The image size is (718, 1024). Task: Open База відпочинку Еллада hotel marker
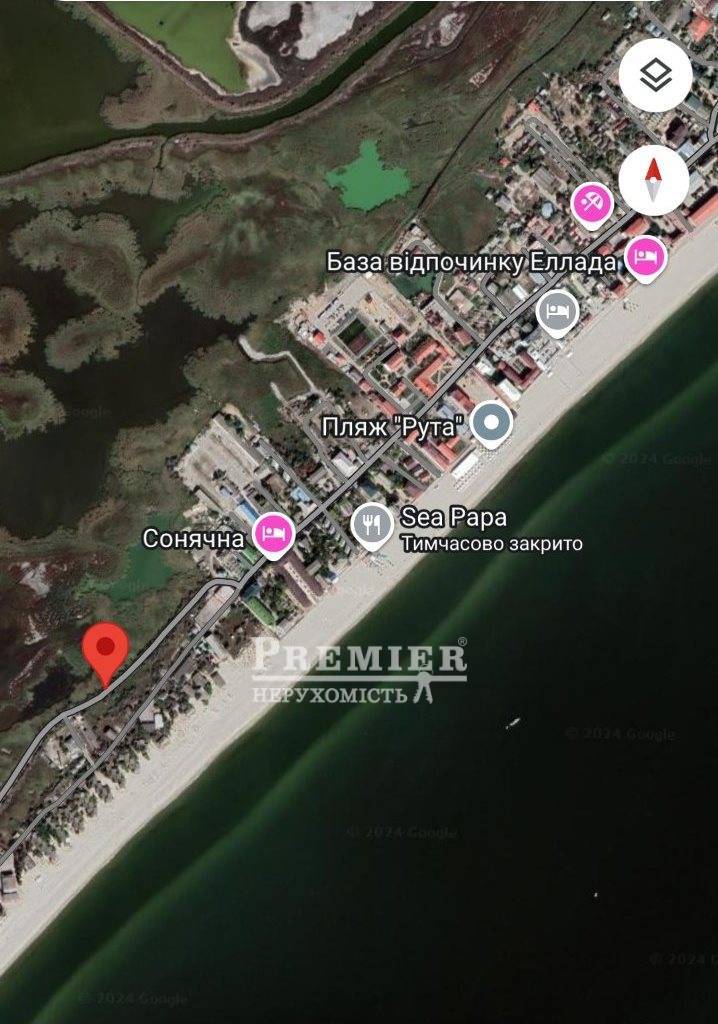(646, 257)
